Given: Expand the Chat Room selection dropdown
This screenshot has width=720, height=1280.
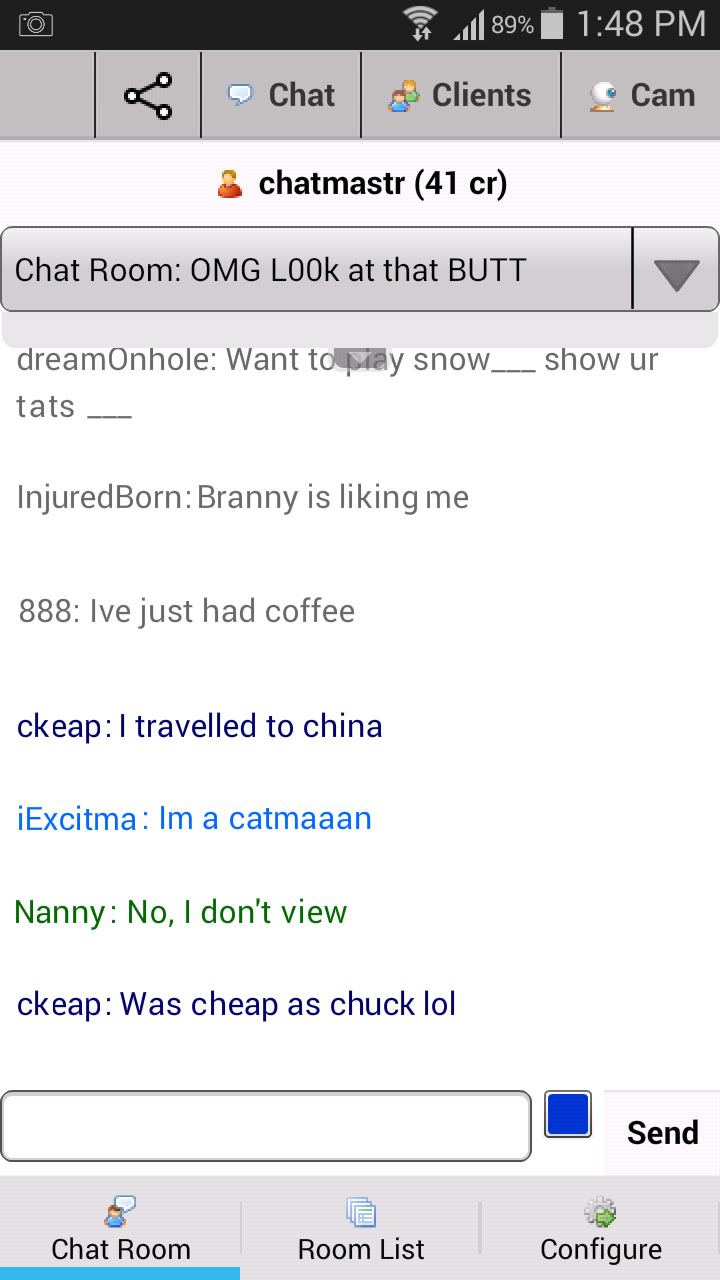Looking at the screenshot, I should coord(675,271).
